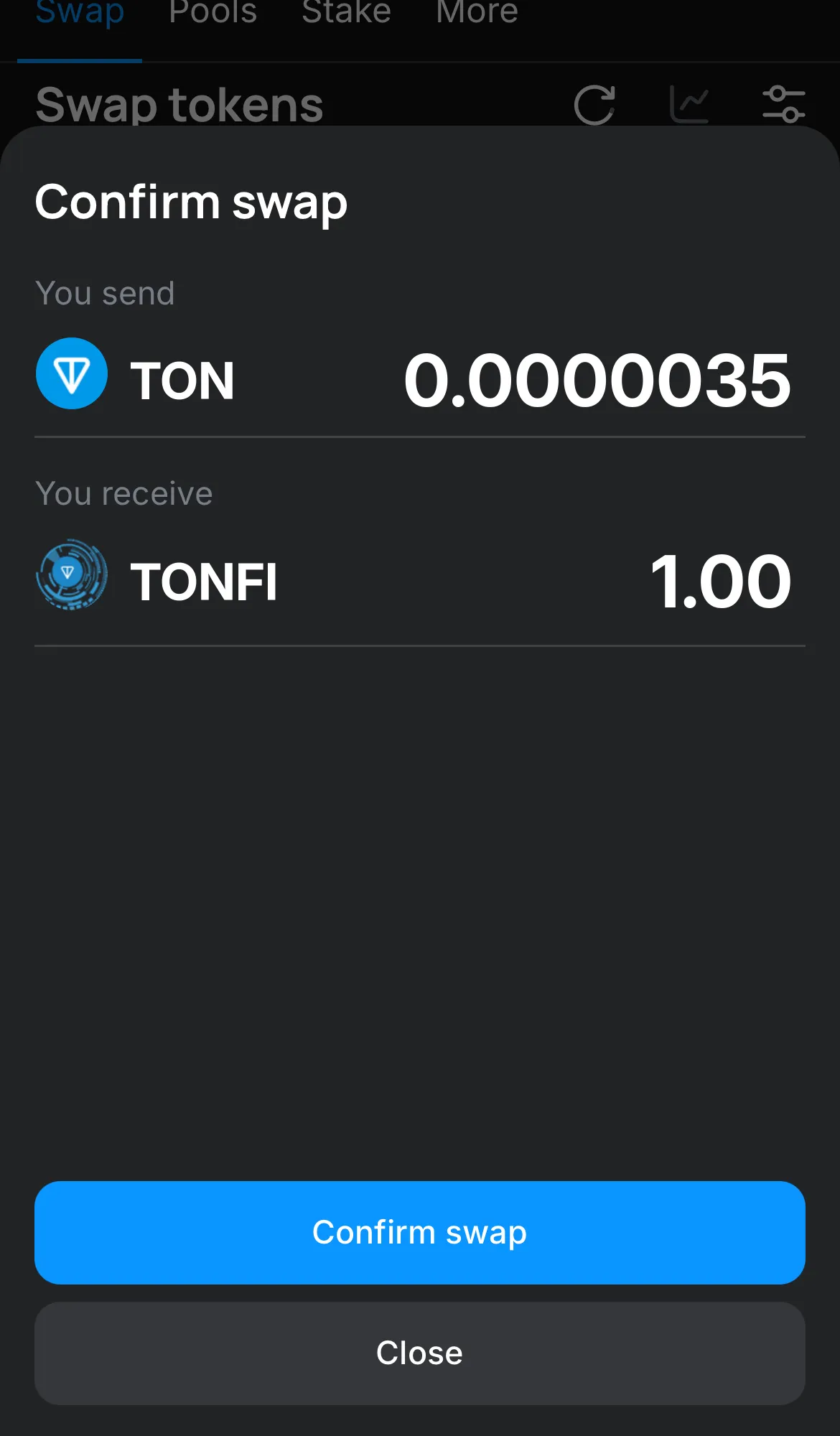The height and width of the screenshot is (1436, 840).
Task: Close the confirm swap sheet
Action: (x=419, y=1353)
